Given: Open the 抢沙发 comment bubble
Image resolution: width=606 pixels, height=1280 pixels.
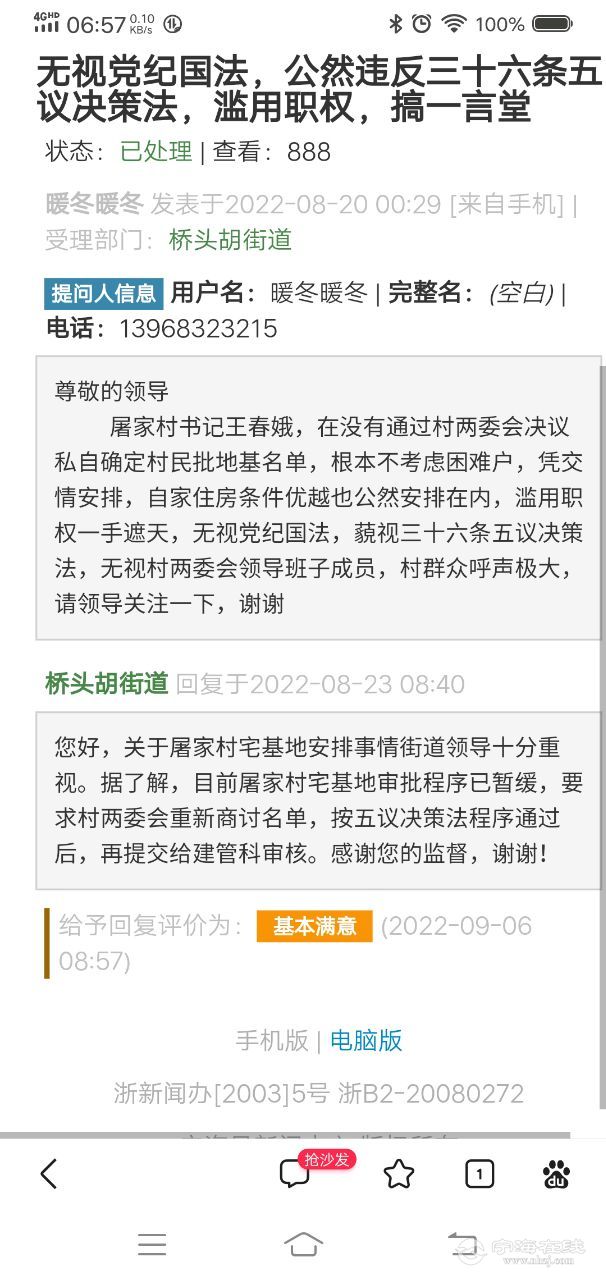Looking at the screenshot, I should (297, 1174).
